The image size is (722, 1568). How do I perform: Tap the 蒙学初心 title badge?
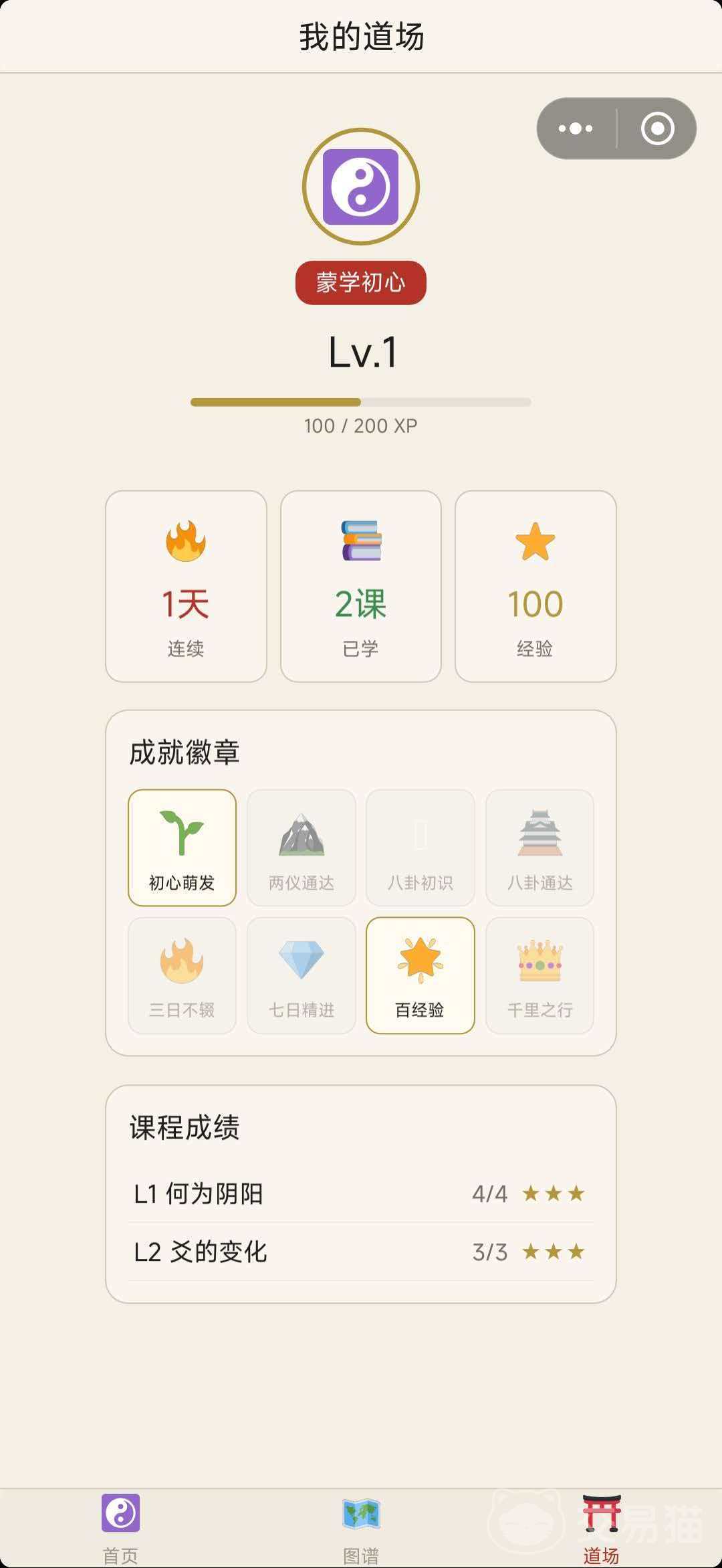click(361, 283)
